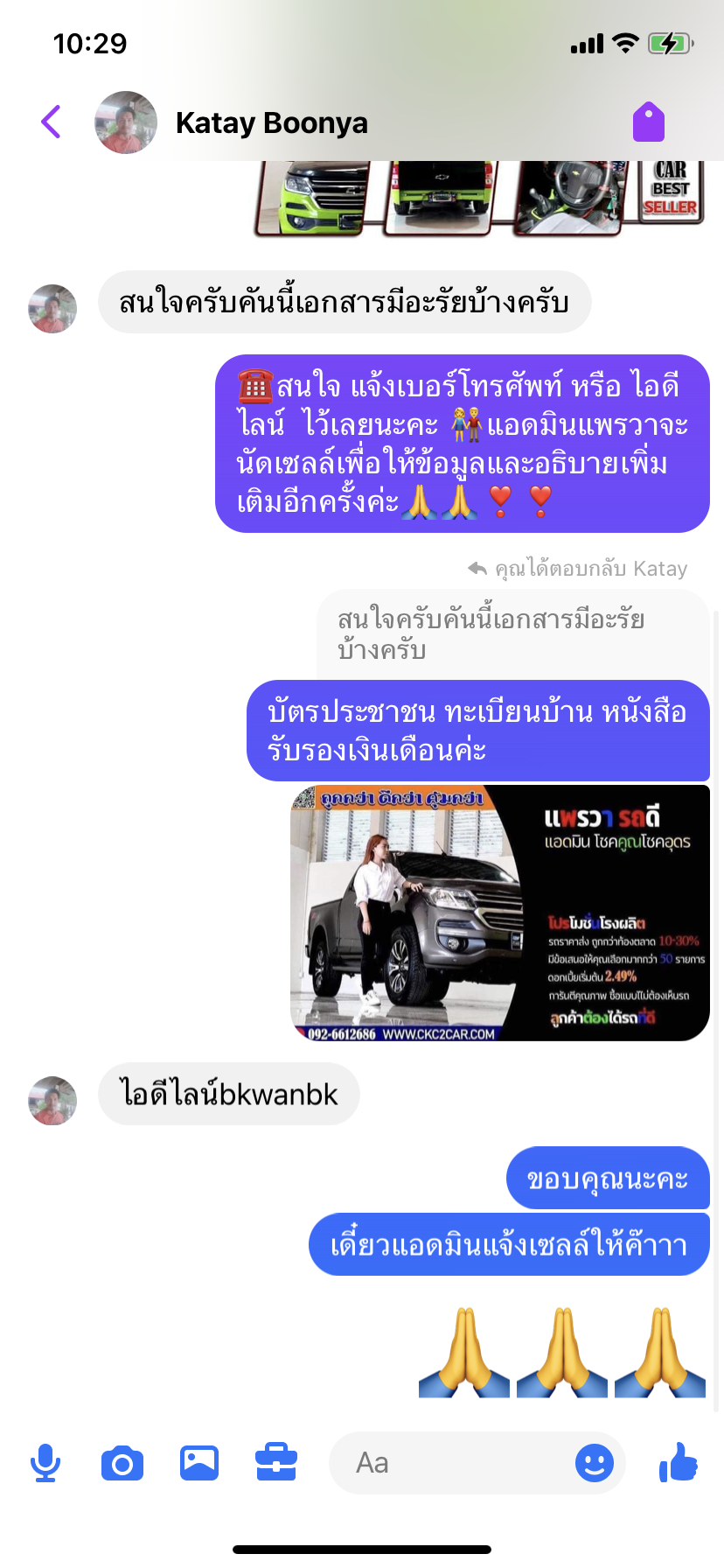This screenshot has height=1568, width=724.
Task: Send a thumbs-up like
Action: point(679,1462)
